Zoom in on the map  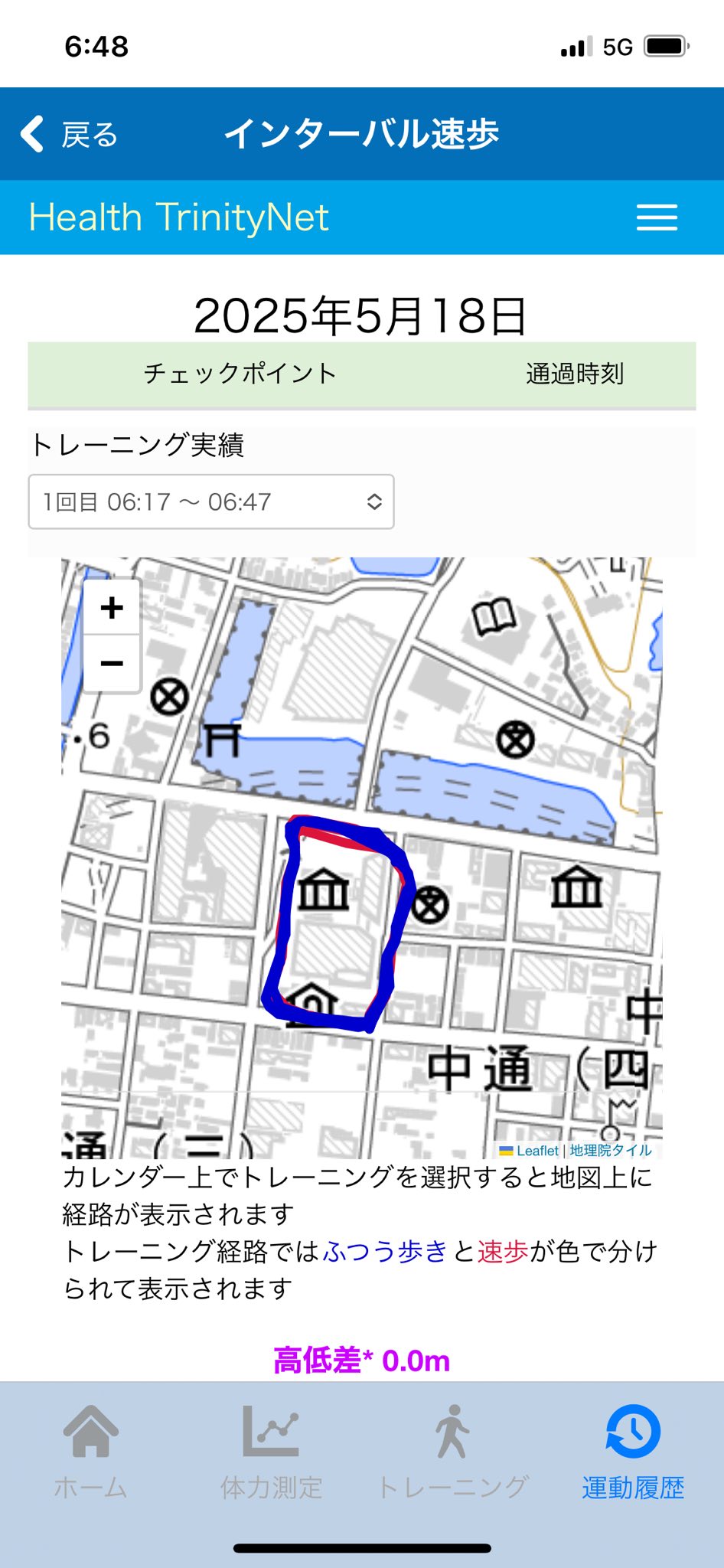point(112,608)
